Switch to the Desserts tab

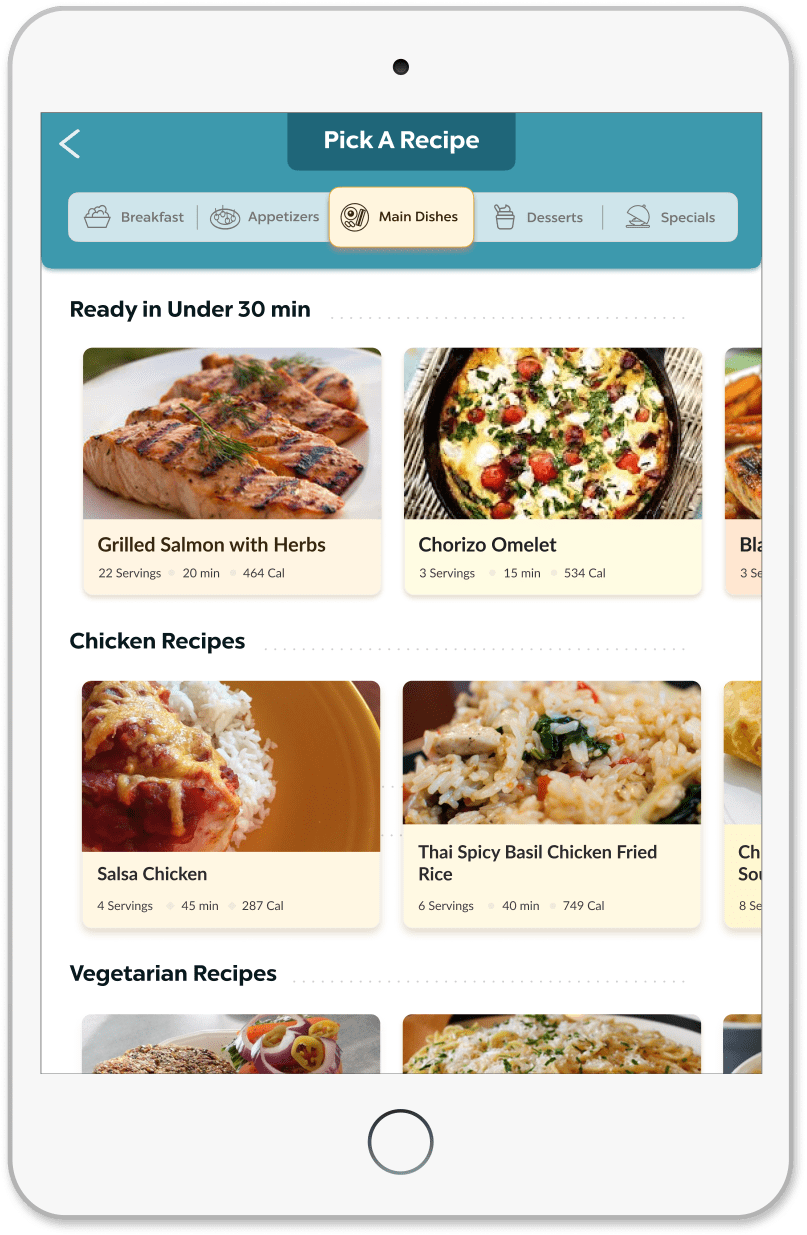pos(538,217)
